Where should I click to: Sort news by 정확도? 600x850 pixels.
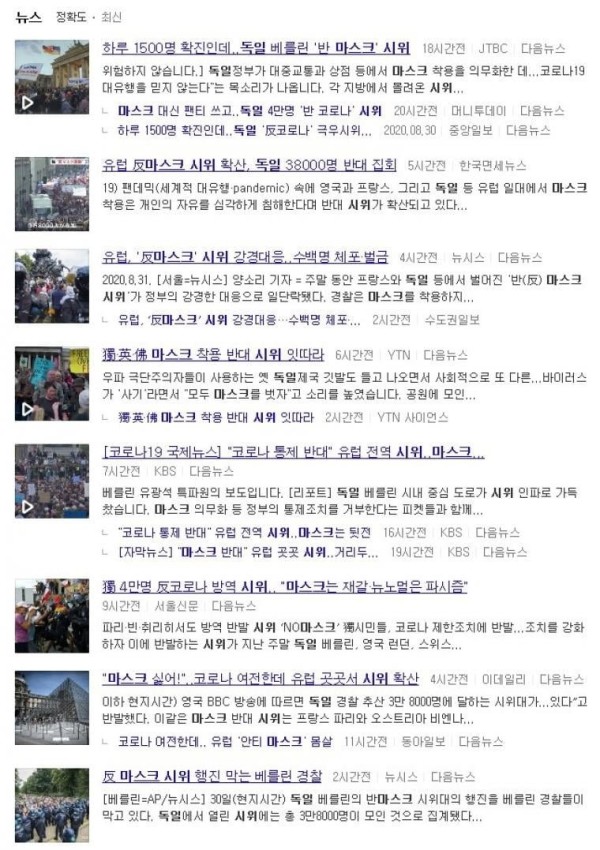(72, 17)
